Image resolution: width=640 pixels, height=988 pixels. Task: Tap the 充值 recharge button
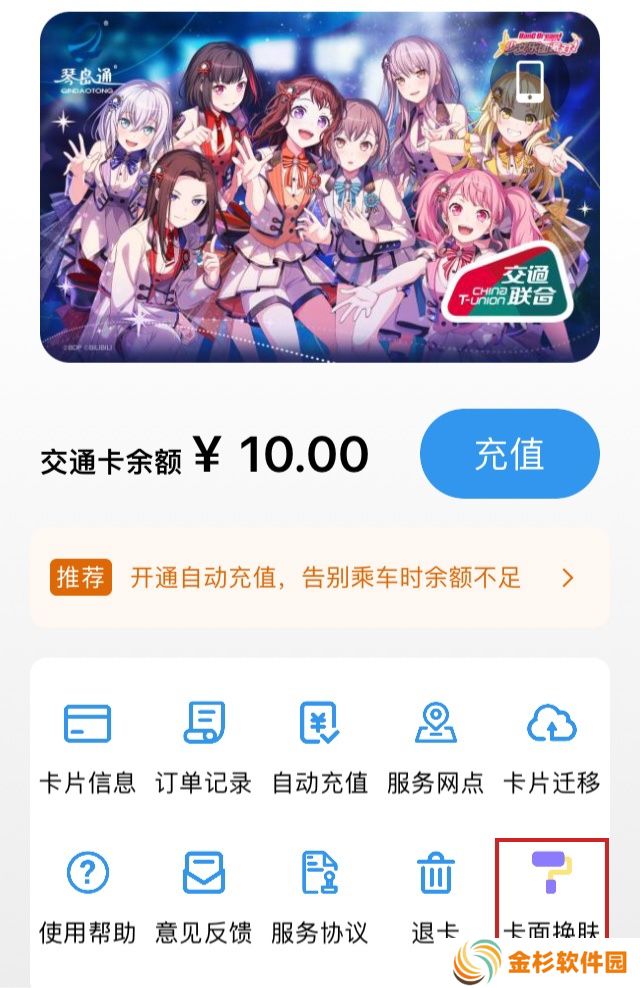pyautogui.click(x=509, y=455)
